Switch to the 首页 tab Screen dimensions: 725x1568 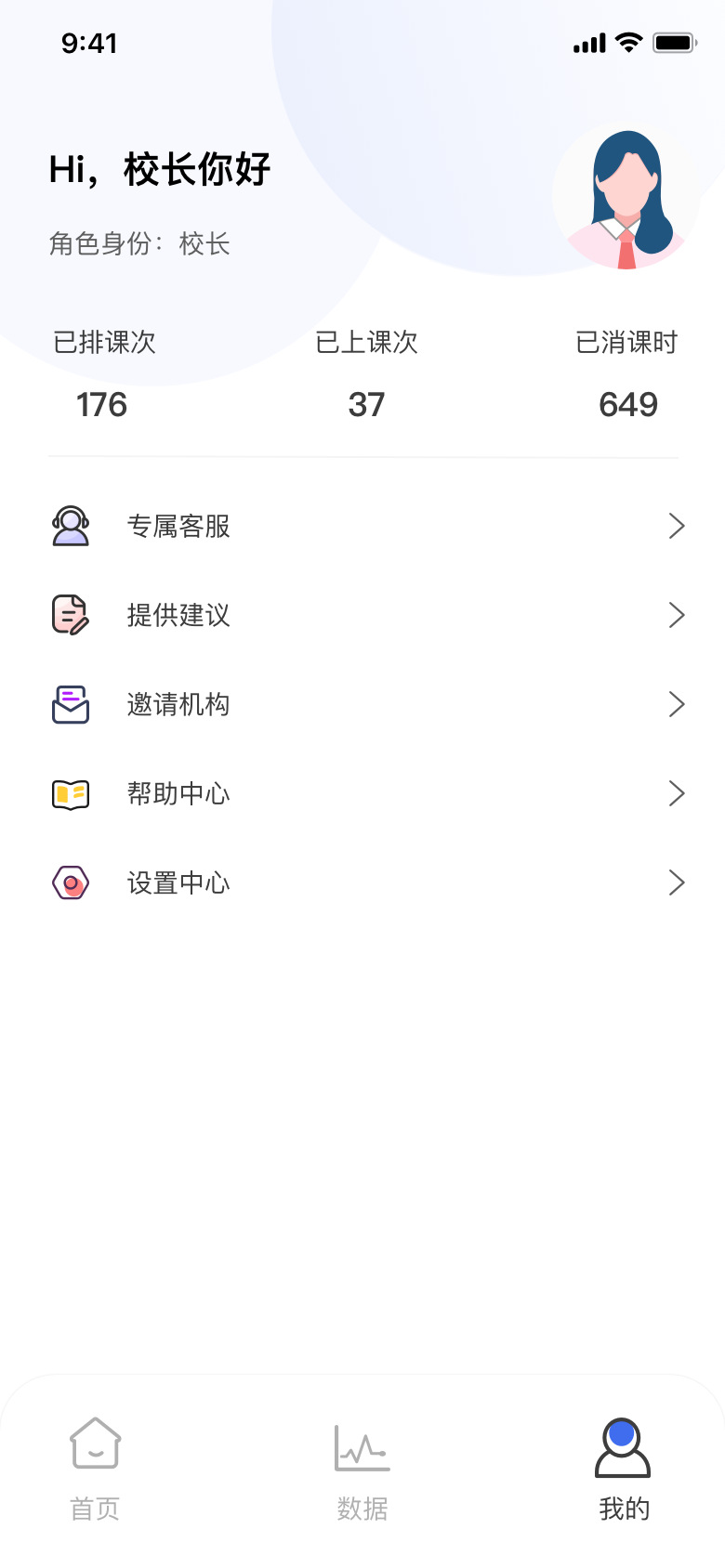[95, 1468]
